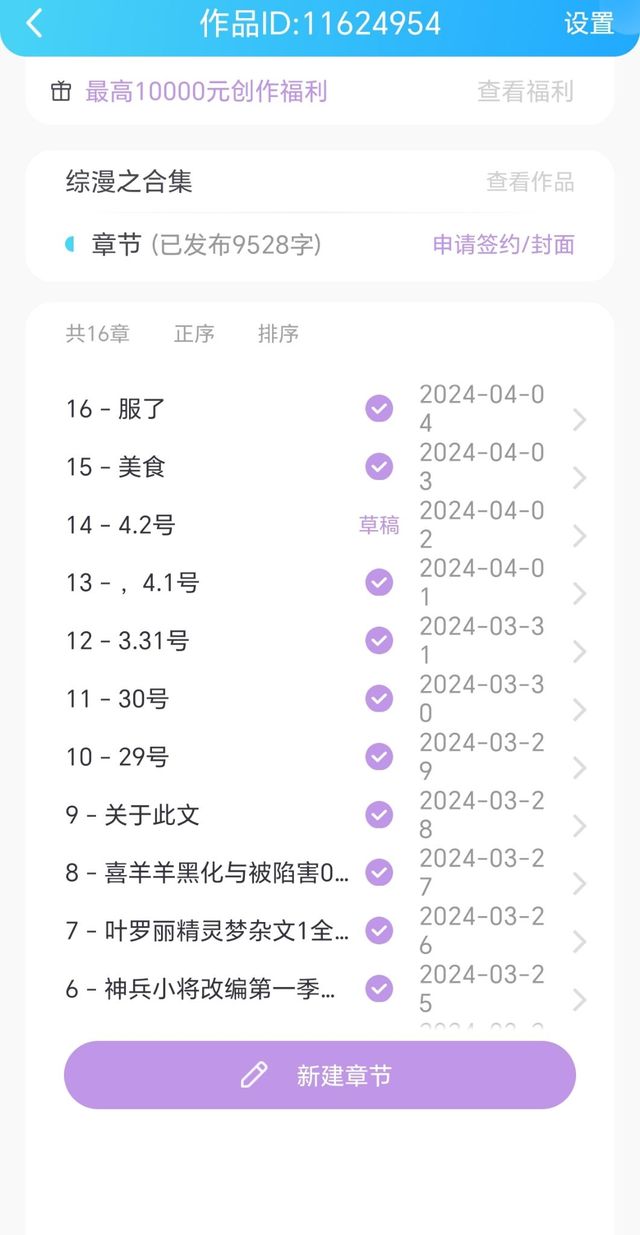Create a new chapter with 新建章节

[320, 1075]
